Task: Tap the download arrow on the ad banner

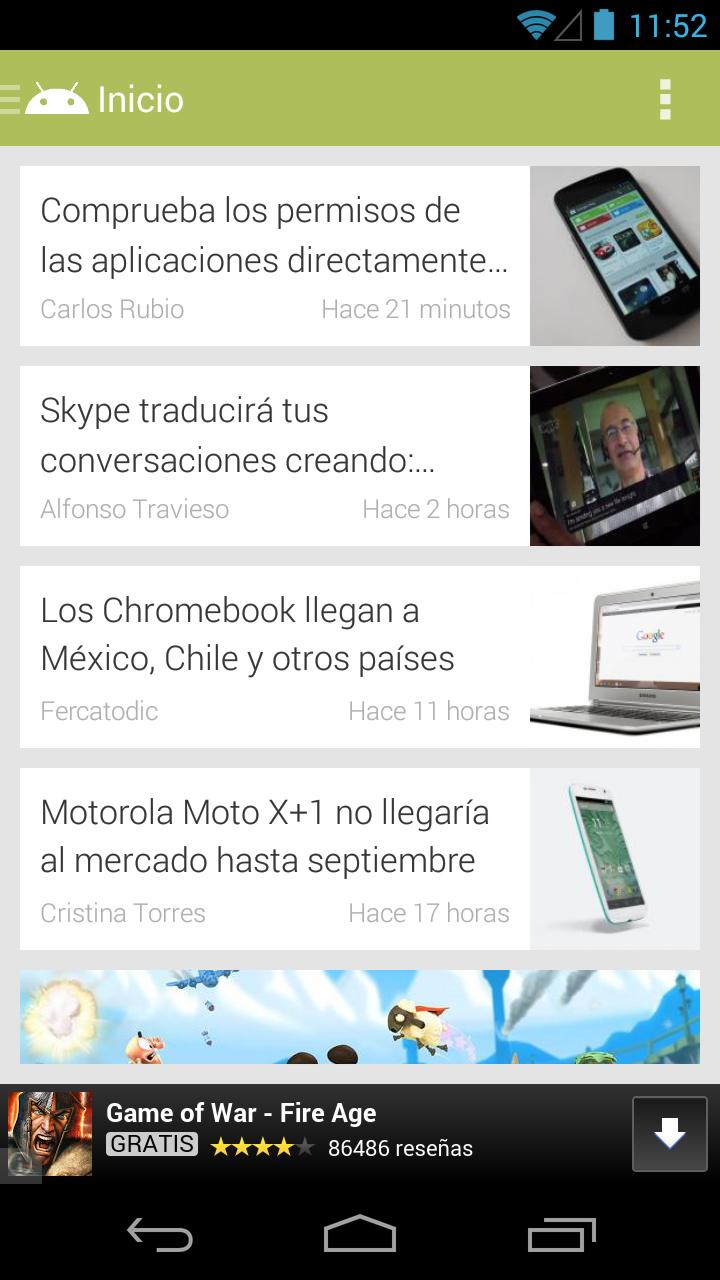Action: click(x=668, y=1134)
